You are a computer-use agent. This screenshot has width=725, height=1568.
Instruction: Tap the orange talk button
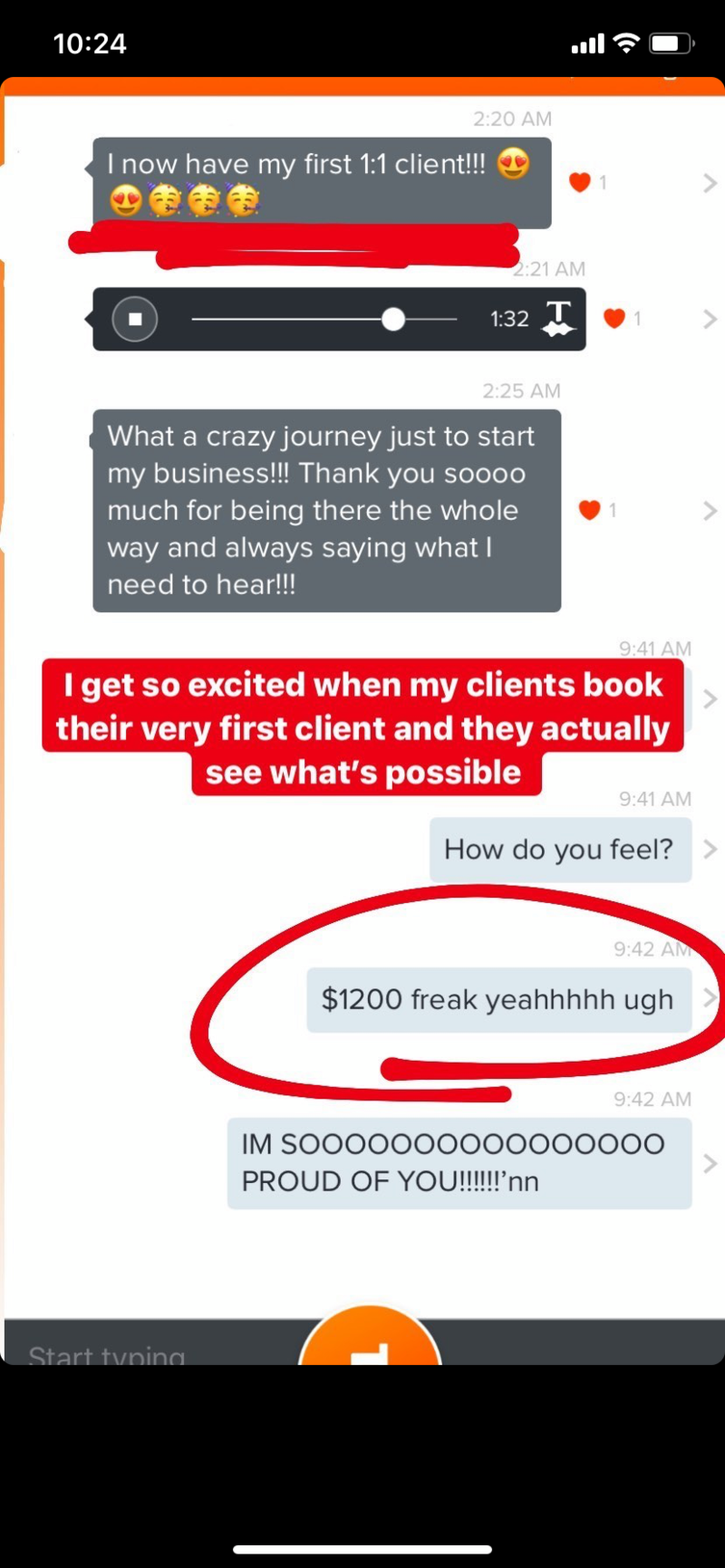coord(370,1341)
